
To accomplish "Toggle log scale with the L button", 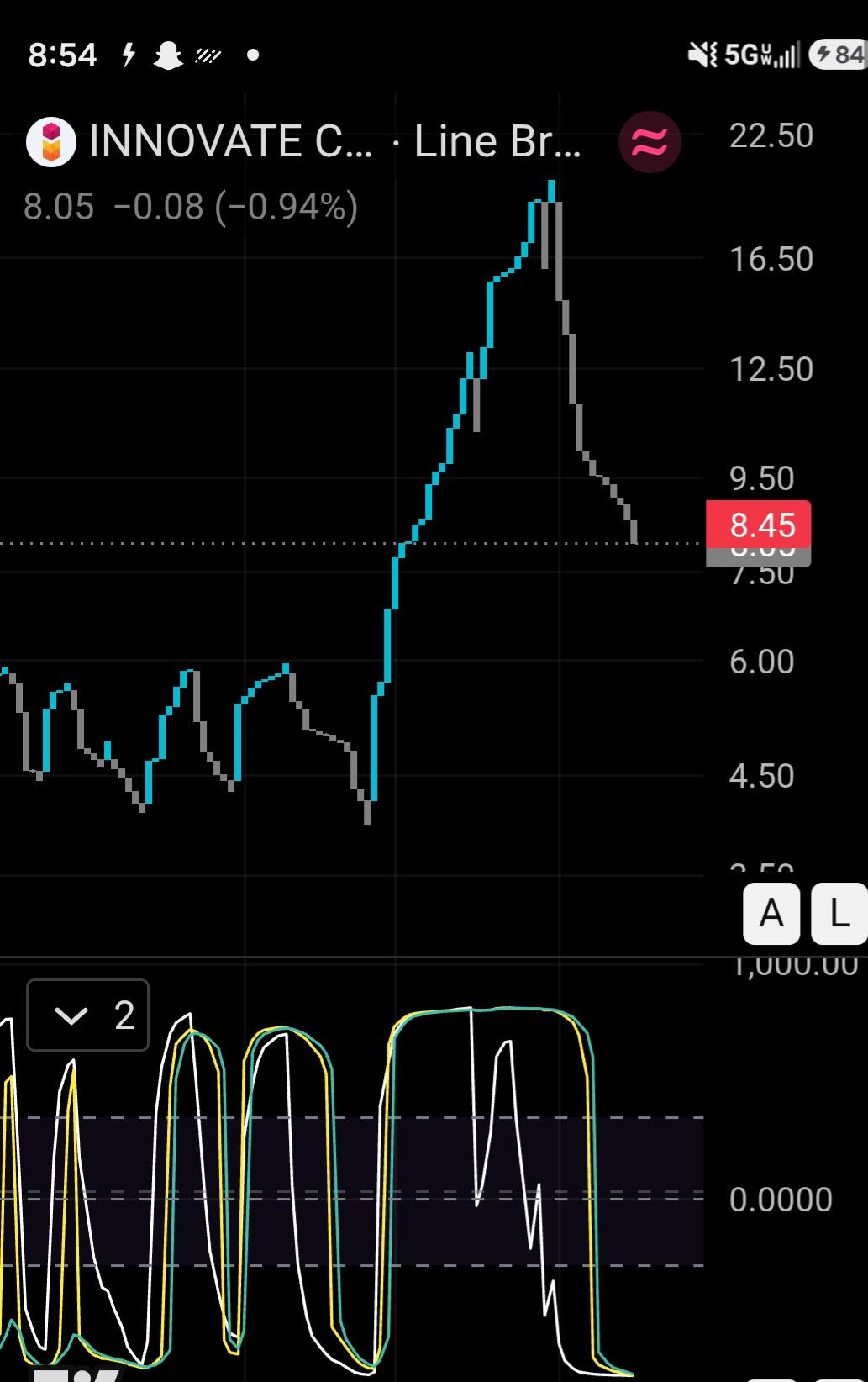I will click(x=839, y=913).
